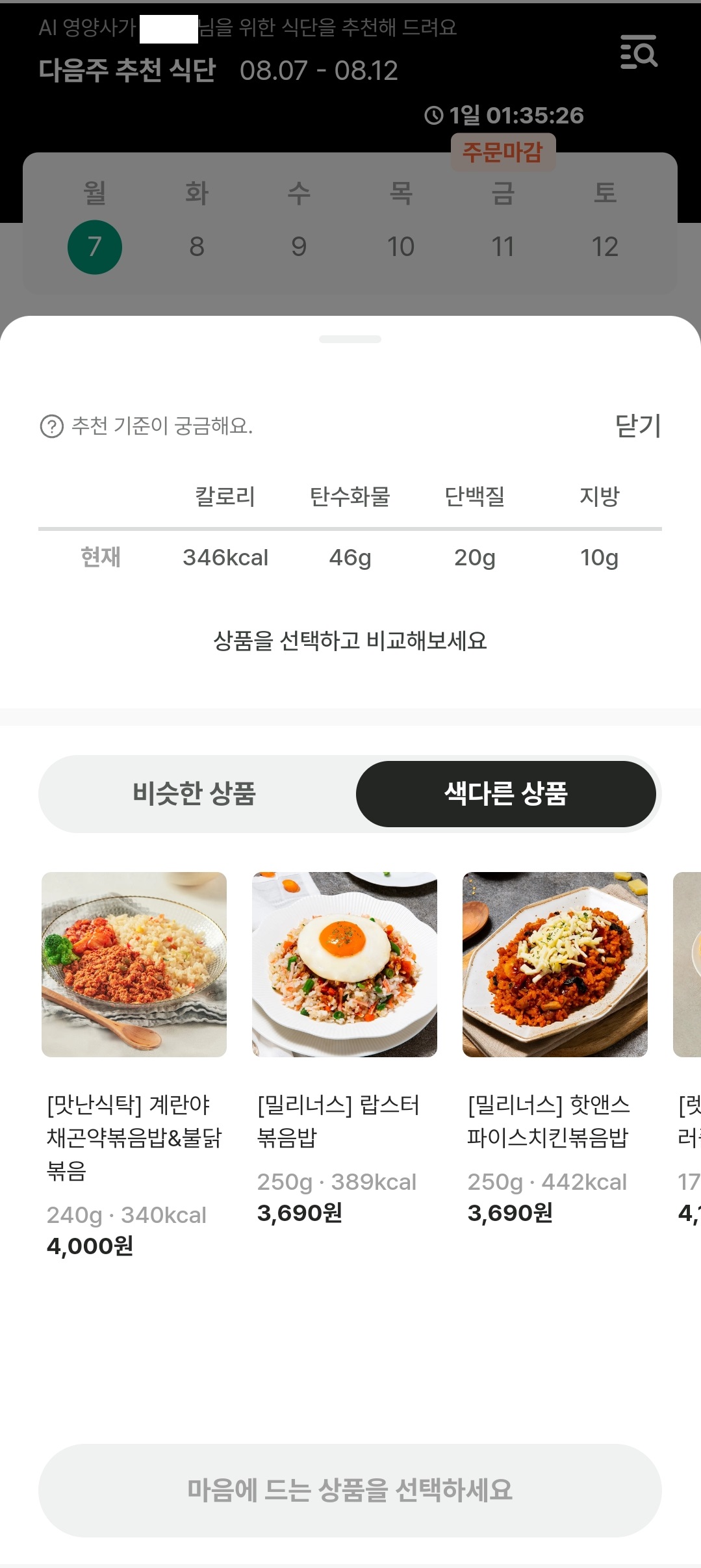701x1568 pixels.
Task: Select Tuesday date 8 in the calendar
Action: 197,247
